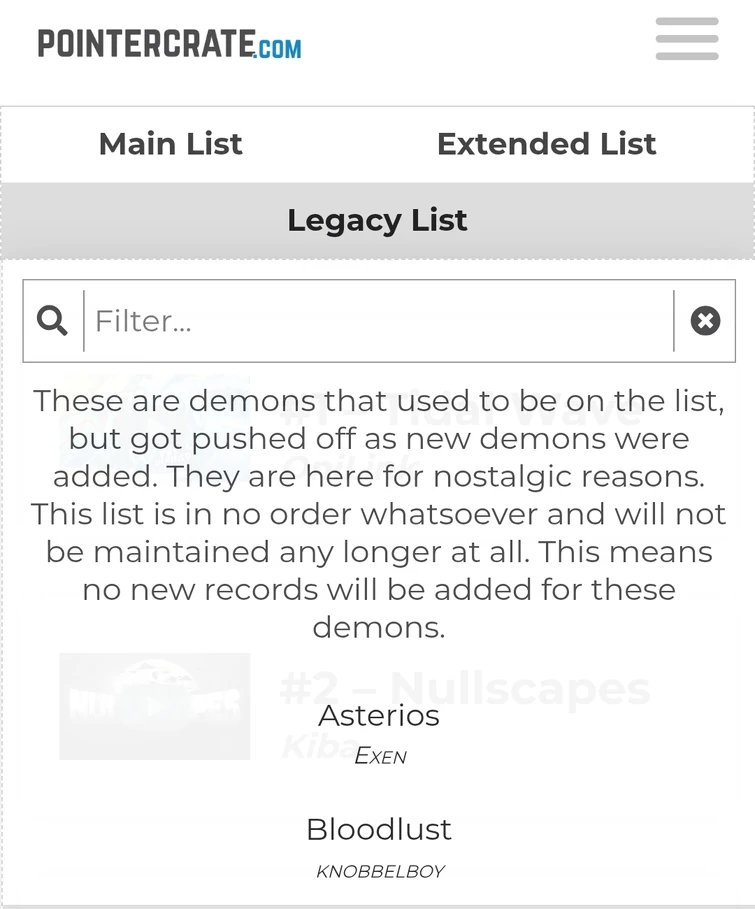Image resolution: width=755 pixels, height=909 pixels.
Task: Focus the Filter text field
Action: 378,321
